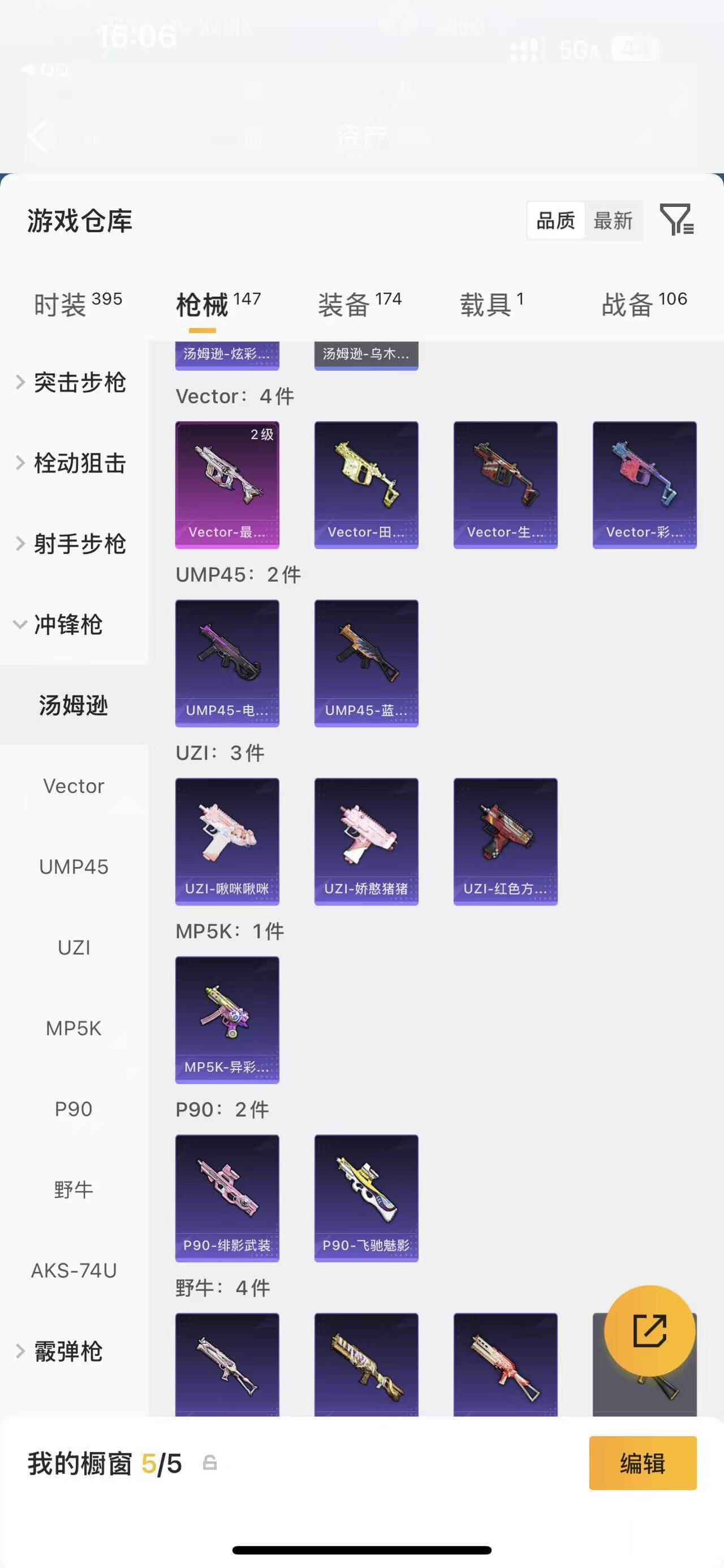Screen dimensions: 724x1568
Task: Go back with the top arrow
Action: [38, 136]
